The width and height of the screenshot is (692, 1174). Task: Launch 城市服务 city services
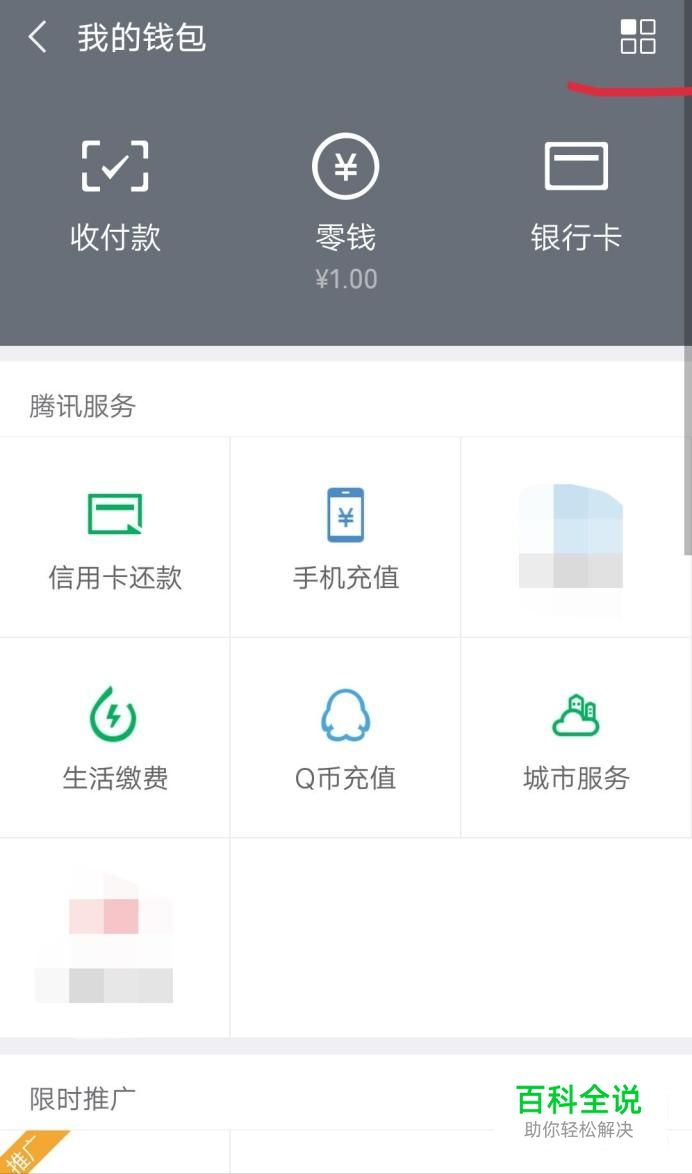pos(576,738)
